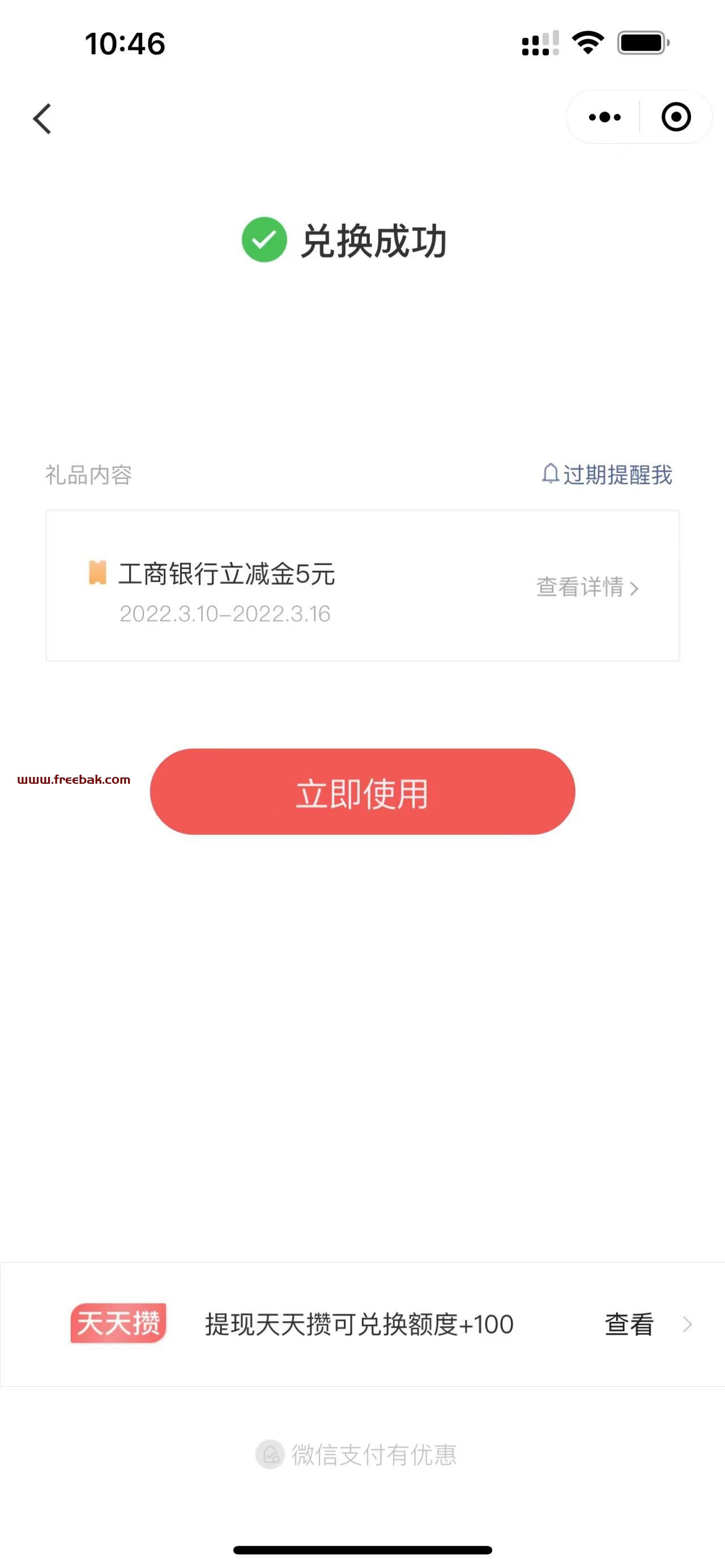Tap the 立即使用 button

[x=362, y=791]
